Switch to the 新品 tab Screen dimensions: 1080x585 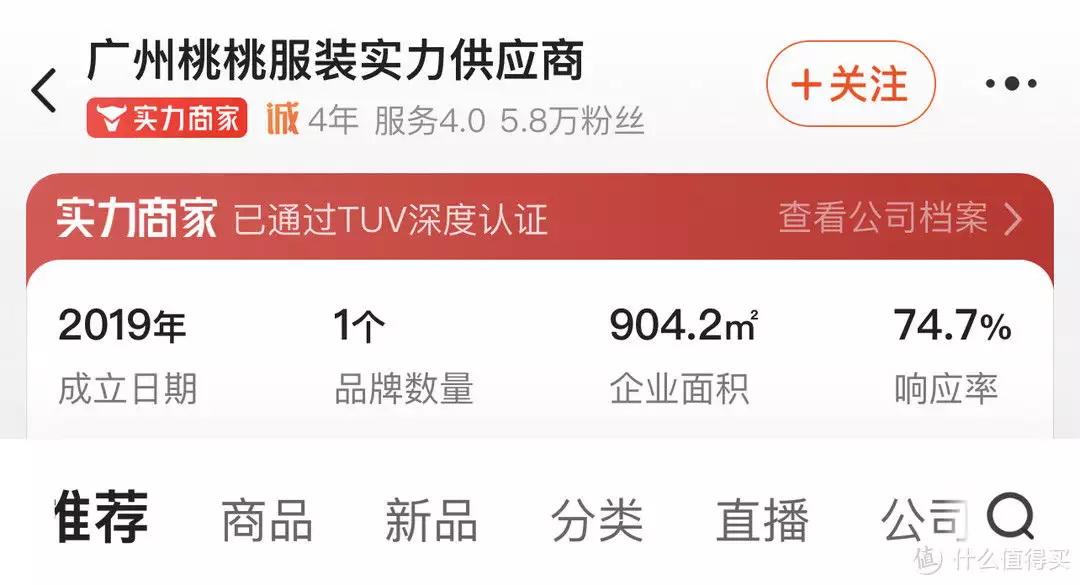coord(431,521)
